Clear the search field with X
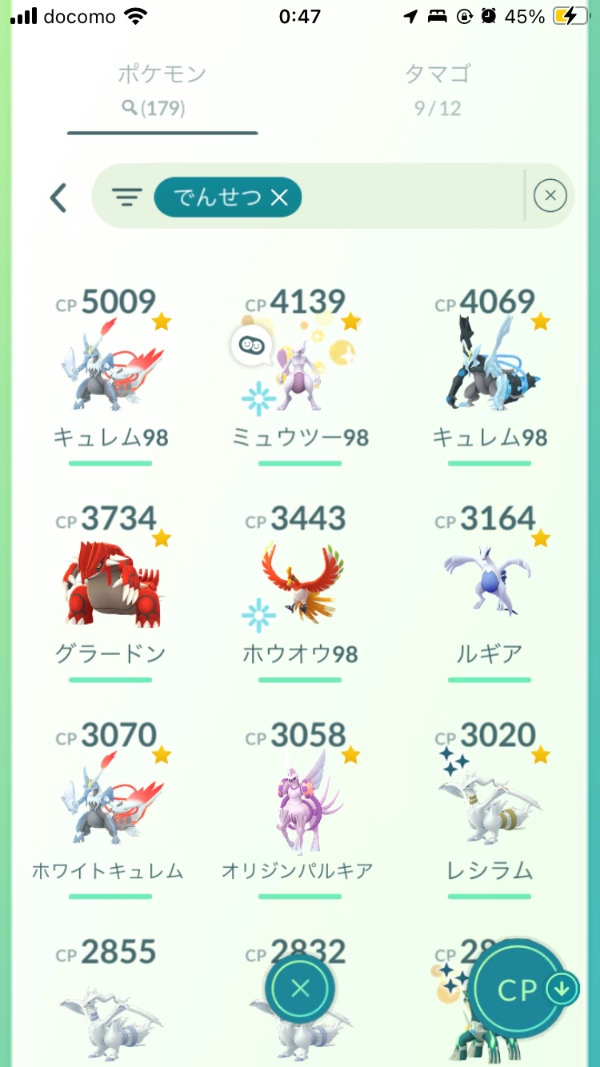Image resolution: width=600 pixels, height=1067 pixels. point(550,196)
